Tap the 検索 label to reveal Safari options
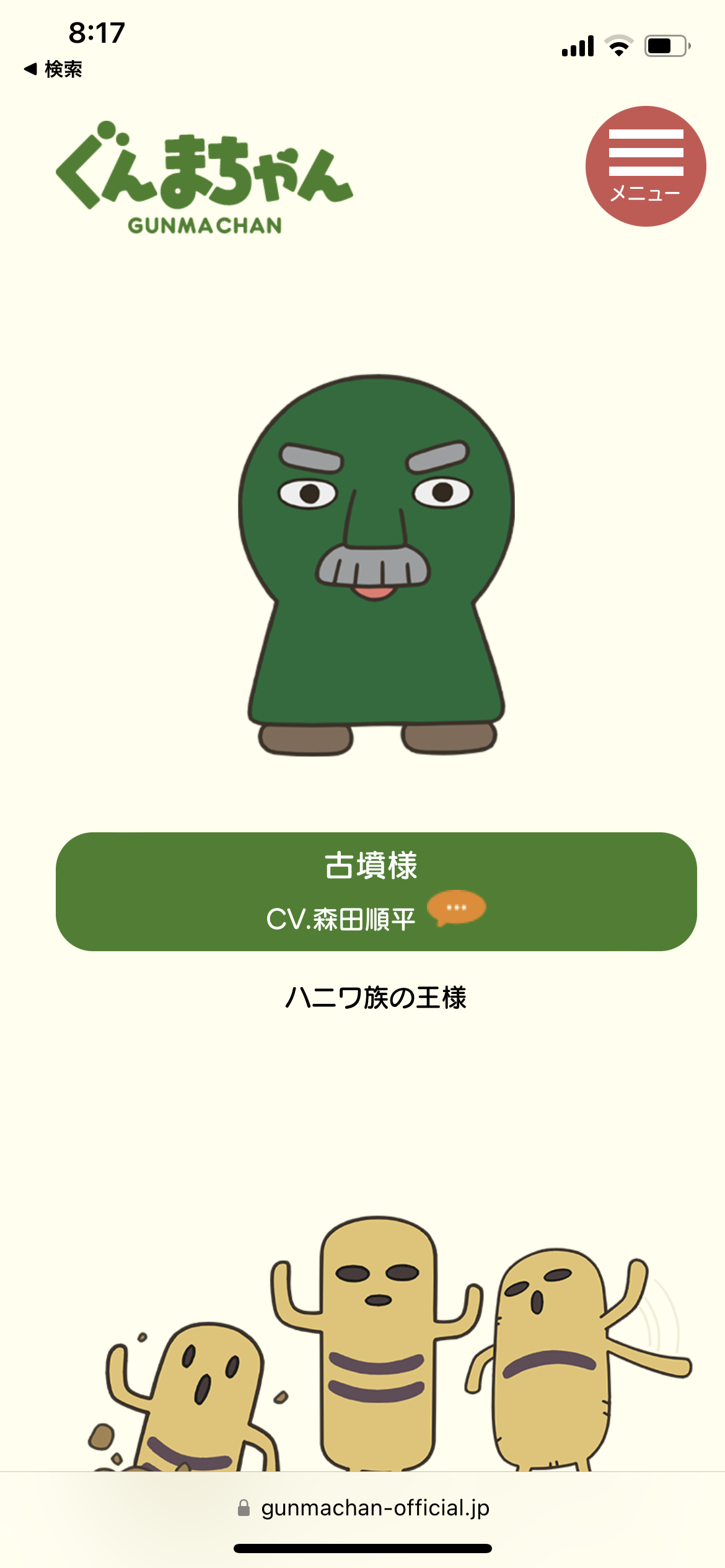Image resolution: width=725 pixels, height=1568 pixels. coord(64,69)
